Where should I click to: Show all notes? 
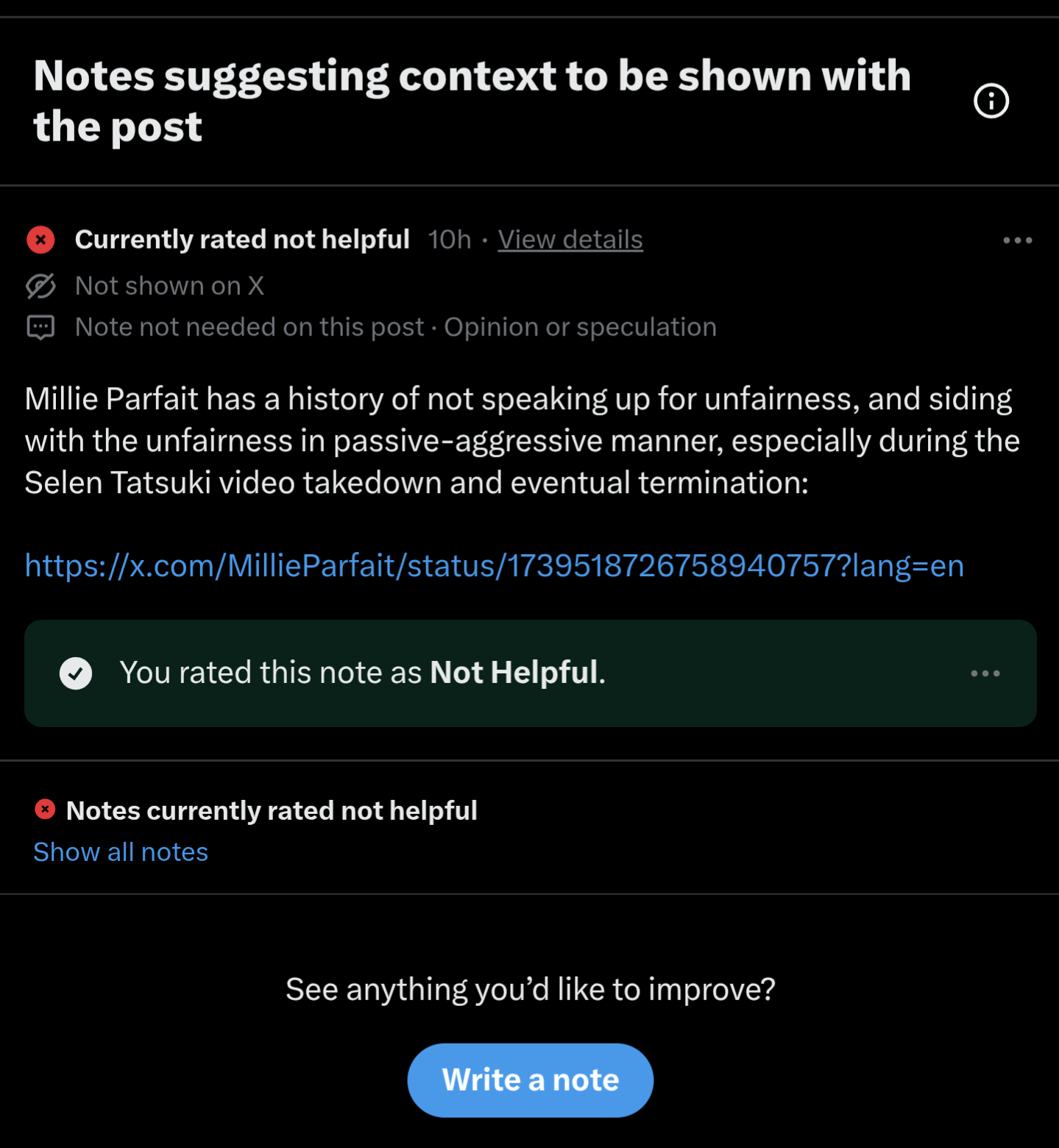(x=121, y=851)
